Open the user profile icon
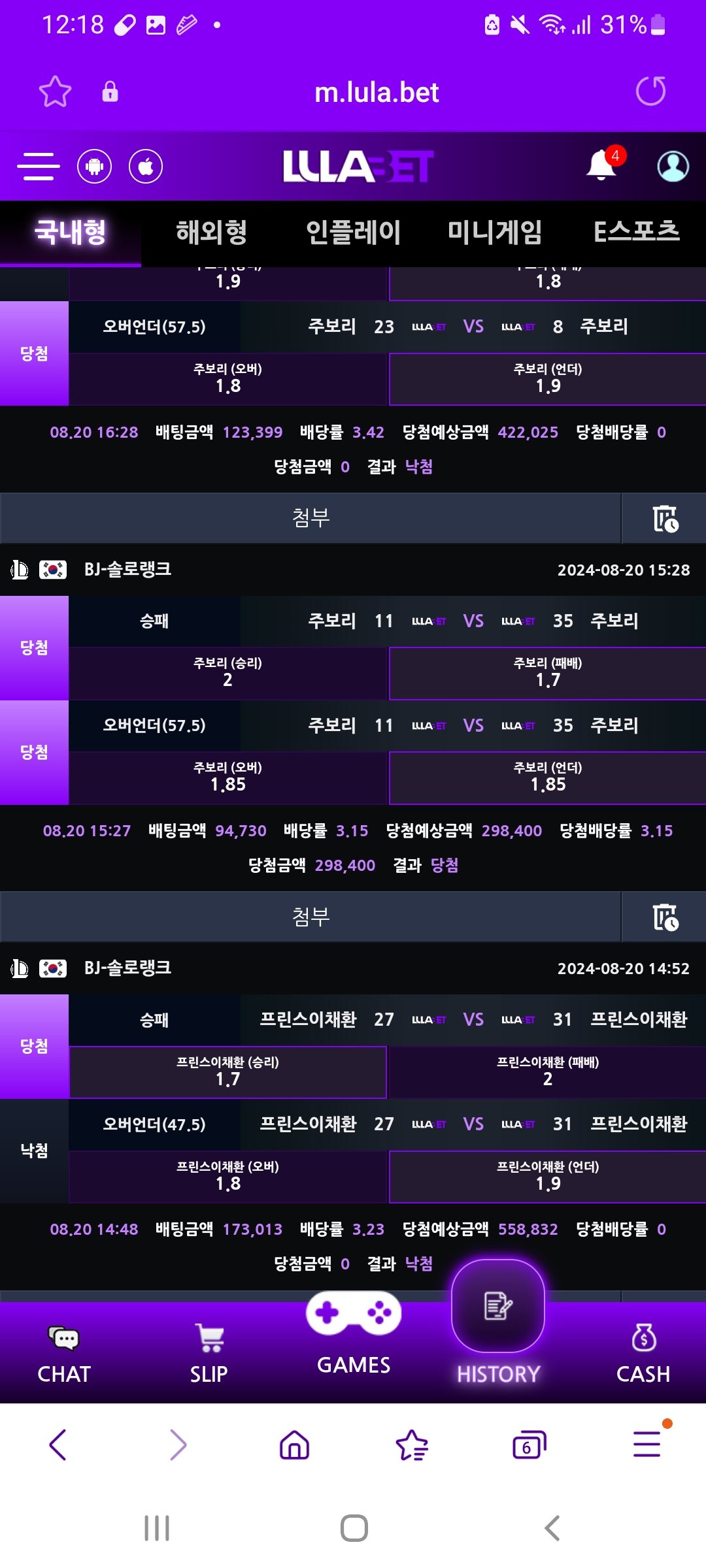This screenshot has width=706, height=1568. point(673,167)
